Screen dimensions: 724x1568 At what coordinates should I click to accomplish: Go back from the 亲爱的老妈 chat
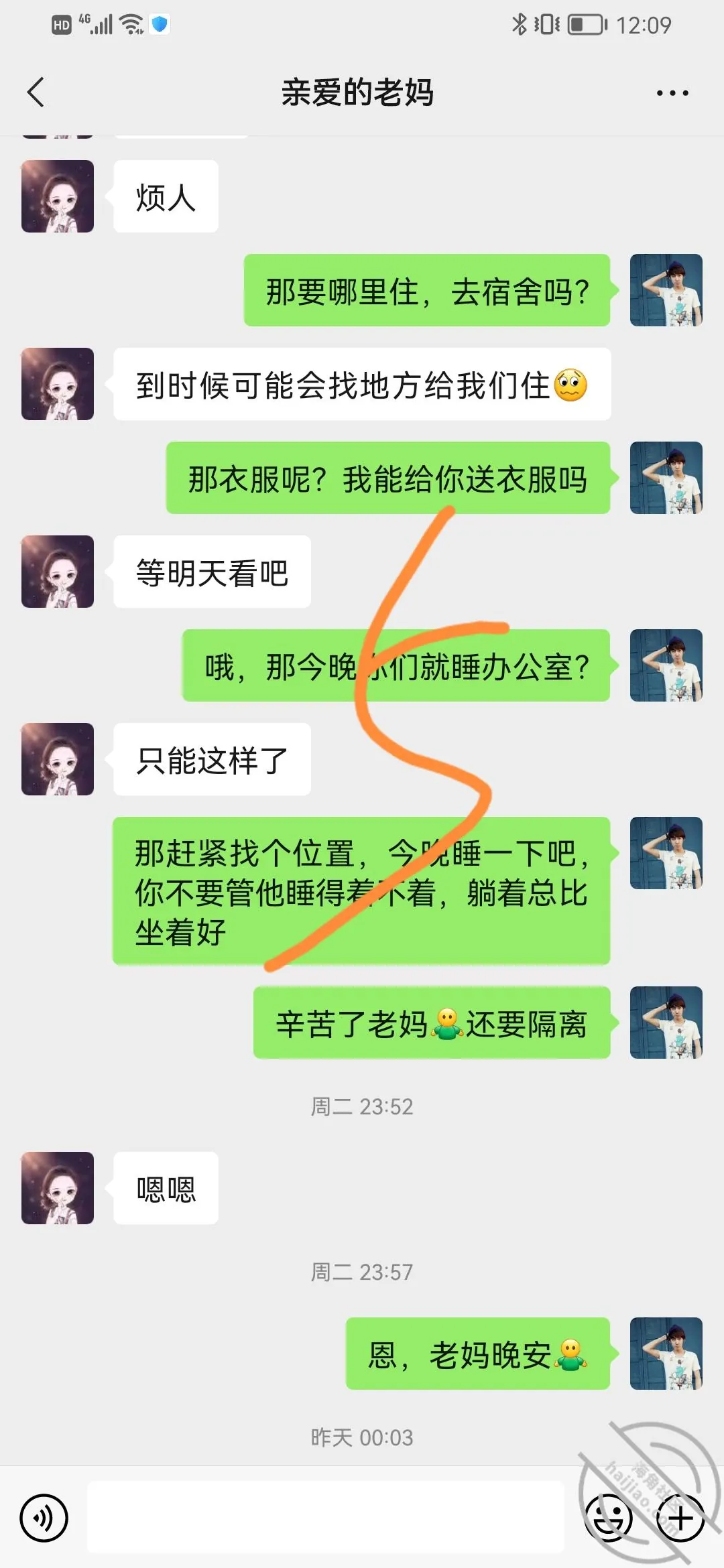click(36, 92)
